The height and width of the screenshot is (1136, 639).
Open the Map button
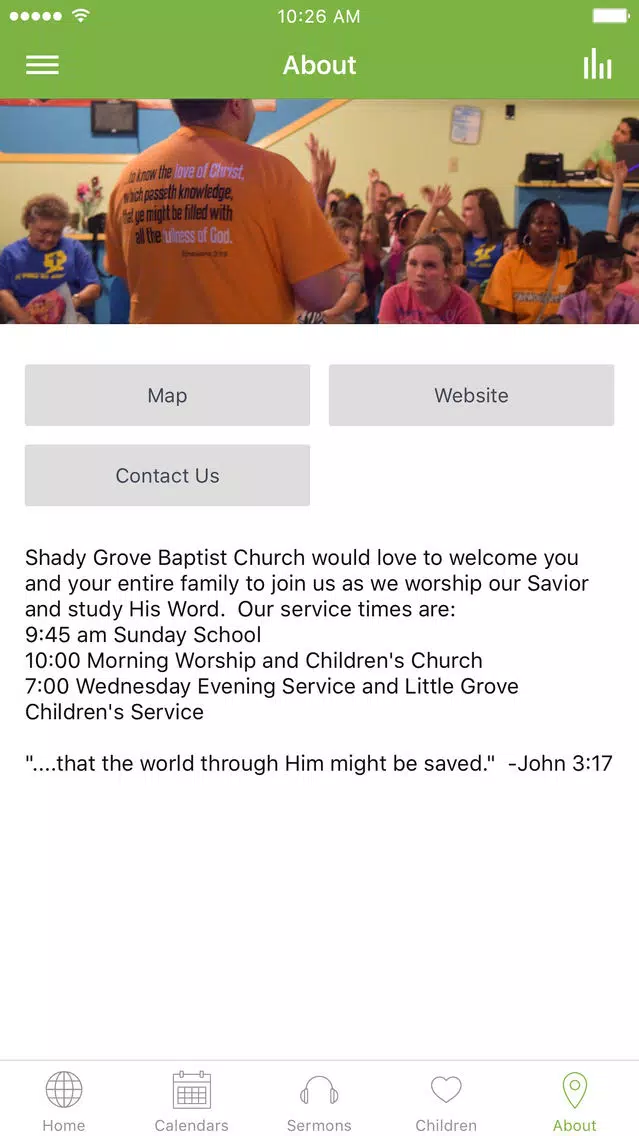coord(167,395)
